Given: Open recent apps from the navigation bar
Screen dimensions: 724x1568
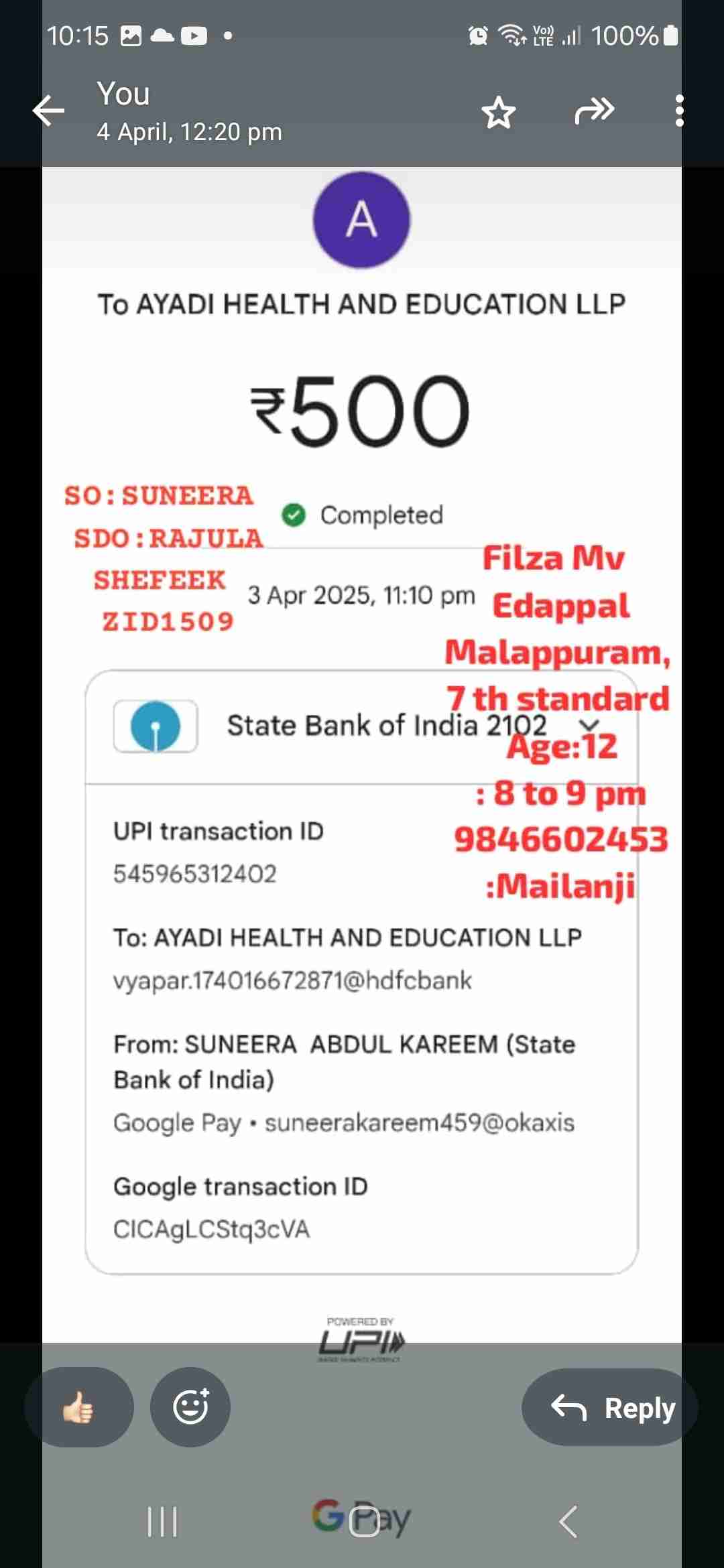Looking at the screenshot, I should [162, 1521].
